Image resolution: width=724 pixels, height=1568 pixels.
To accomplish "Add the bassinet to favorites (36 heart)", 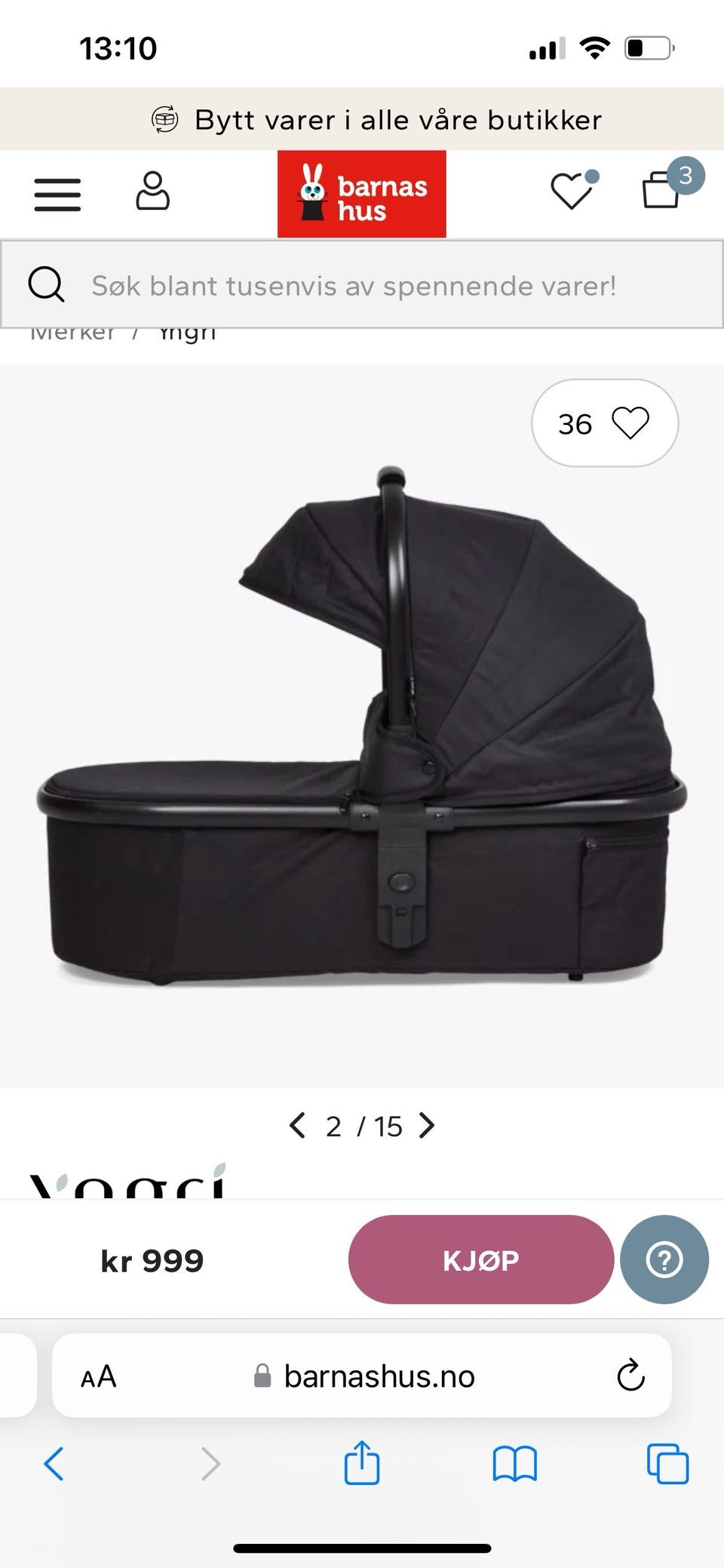I will (x=605, y=423).
